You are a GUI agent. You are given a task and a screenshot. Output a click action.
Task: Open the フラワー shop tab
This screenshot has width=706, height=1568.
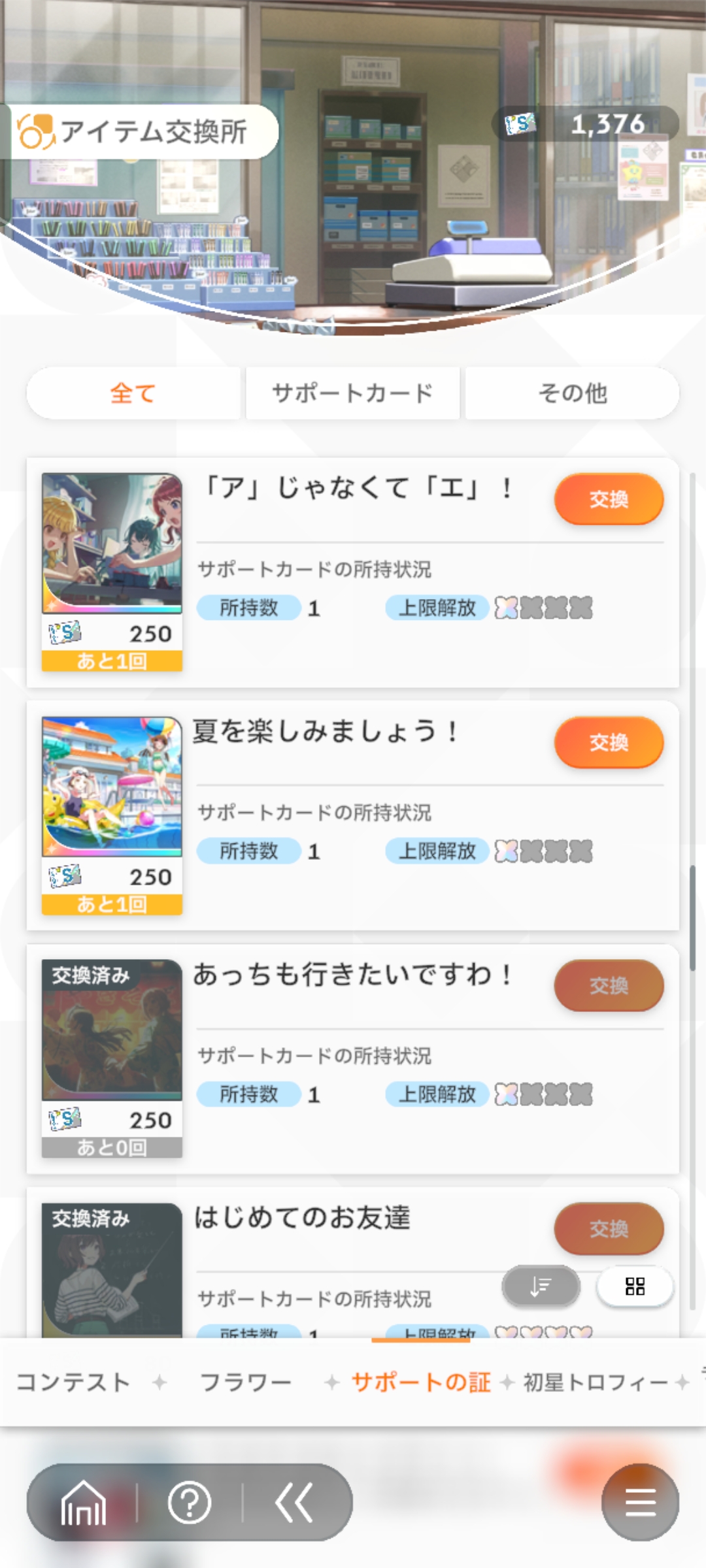(x=245, y=1382)
